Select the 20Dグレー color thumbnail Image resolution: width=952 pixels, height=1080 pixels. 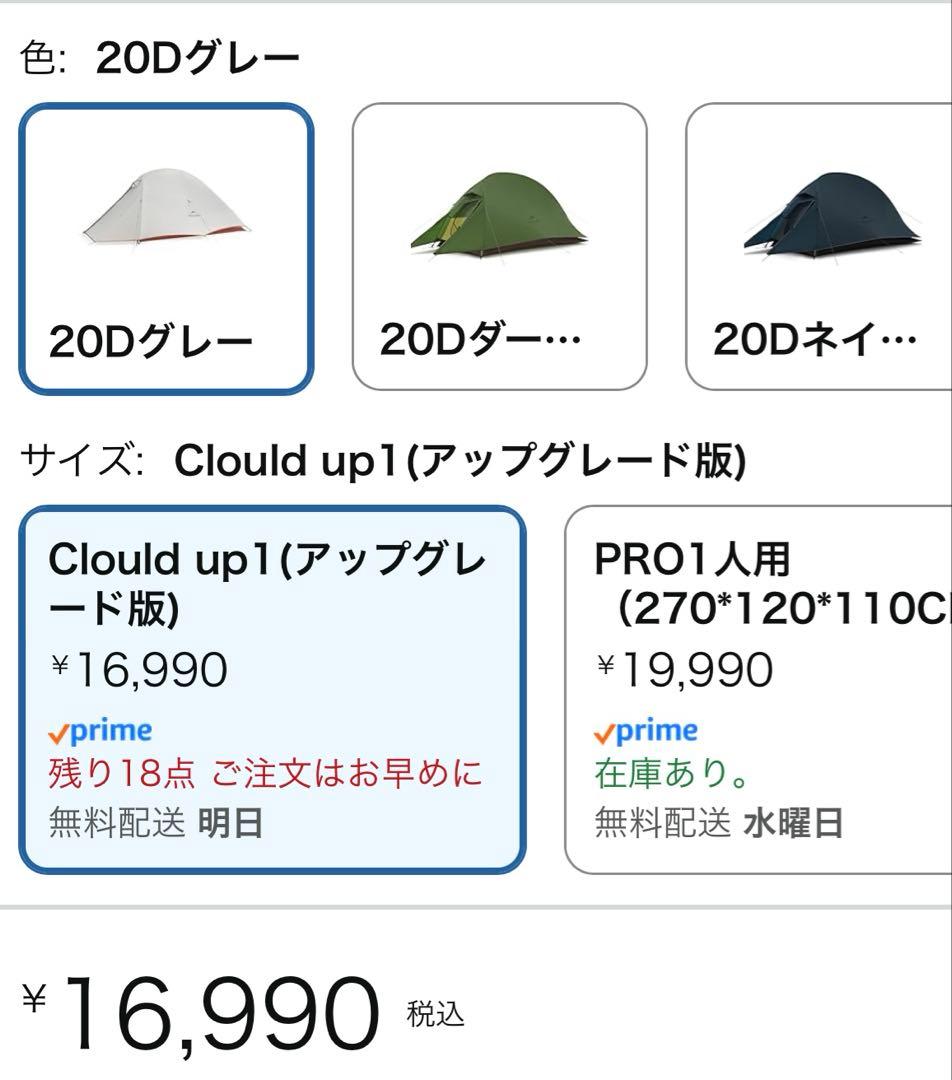coord(168,243)
